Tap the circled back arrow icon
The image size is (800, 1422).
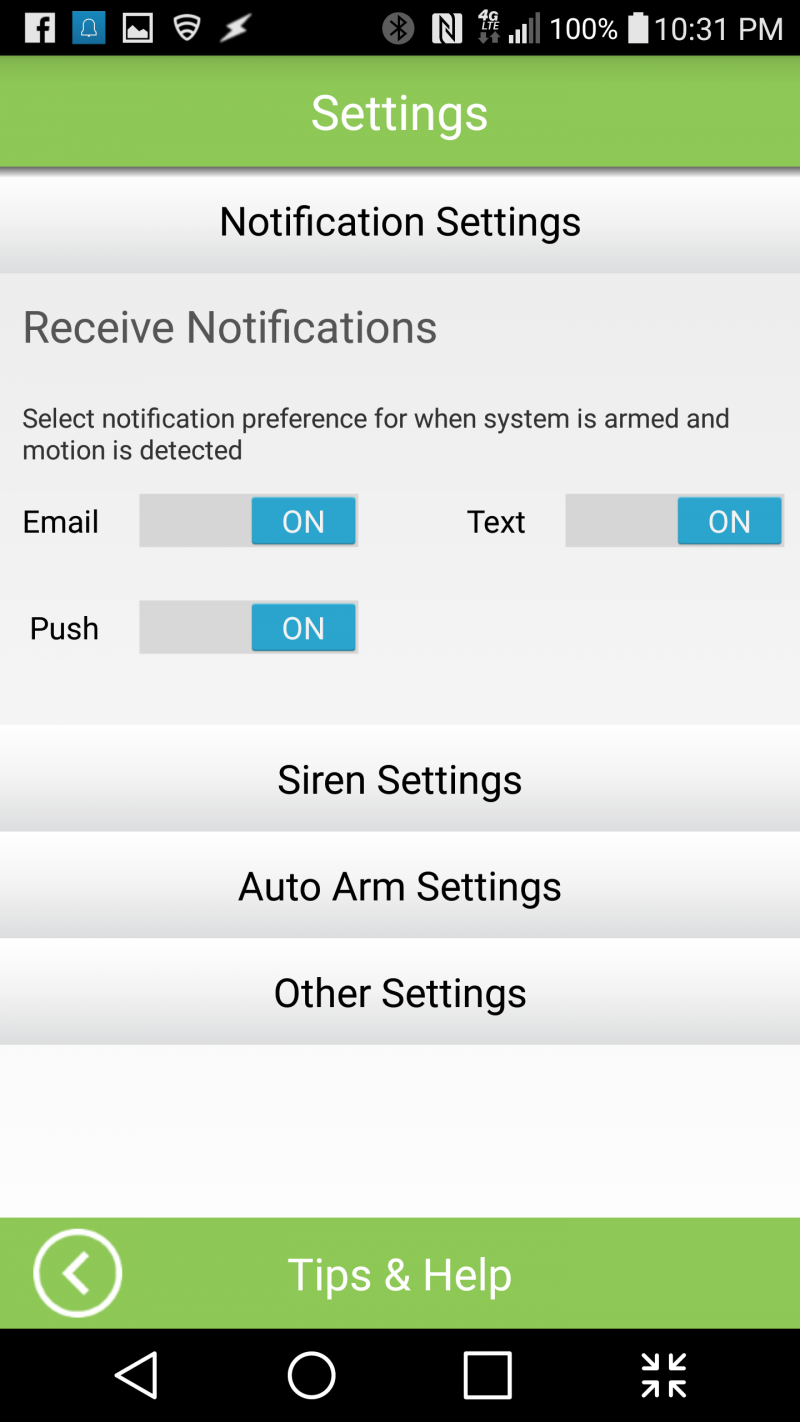coord(77,1273)
